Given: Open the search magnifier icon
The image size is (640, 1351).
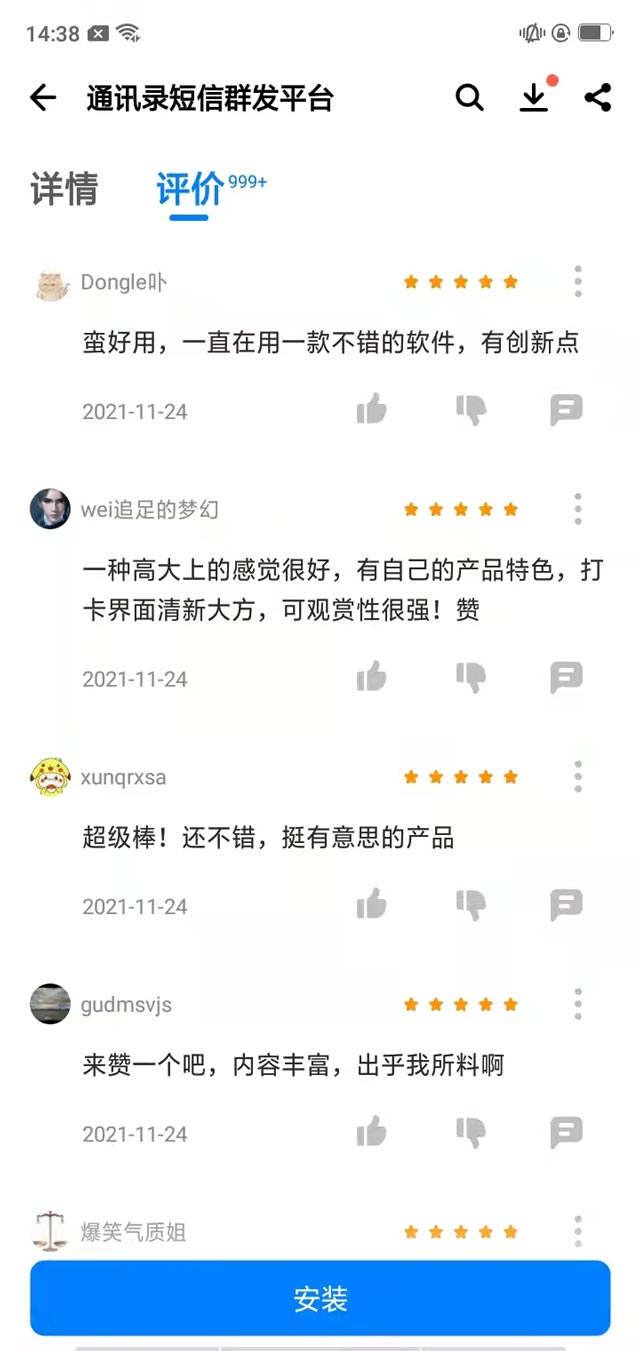Looking at the screenshot, I should tap(469, 98).
